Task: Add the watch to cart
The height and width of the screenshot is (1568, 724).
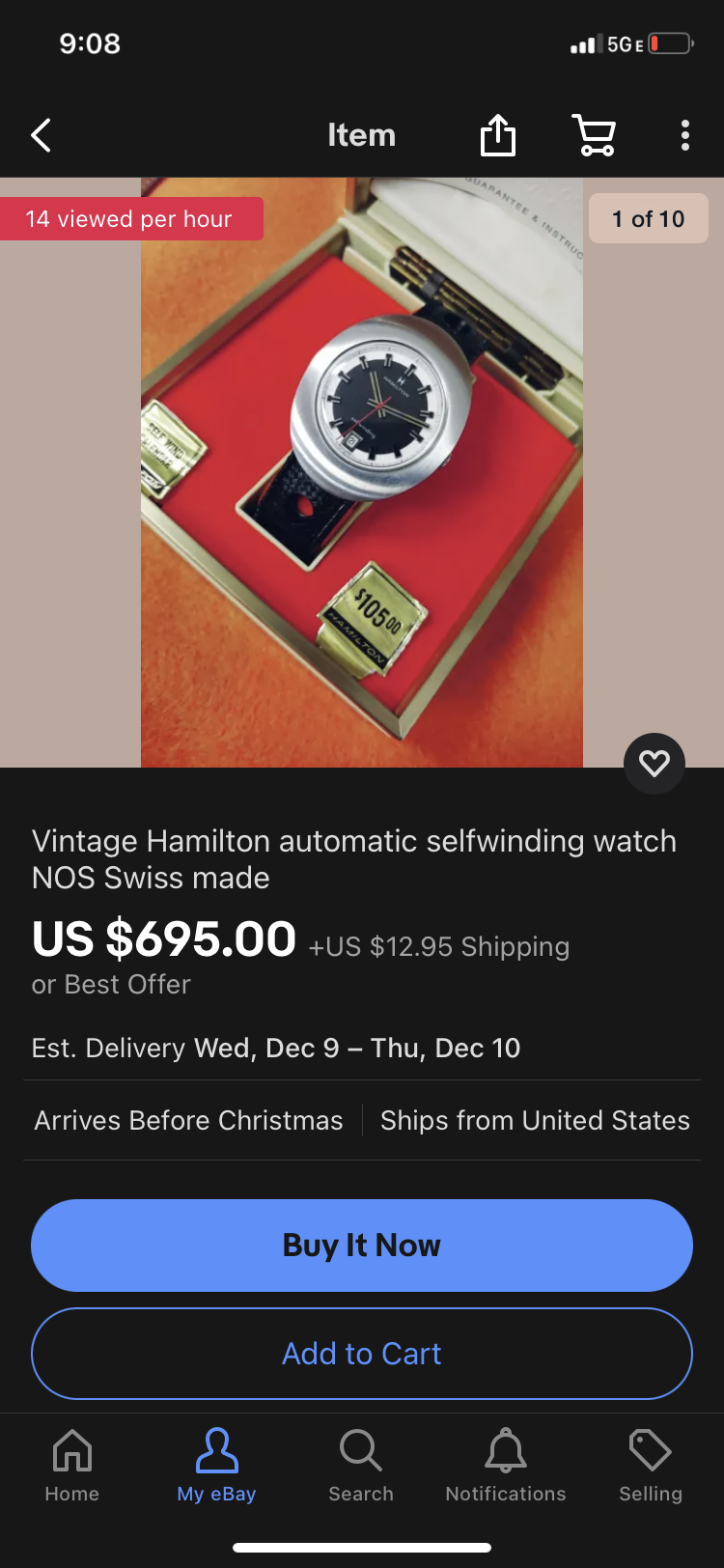Action: click(362, 1354)
